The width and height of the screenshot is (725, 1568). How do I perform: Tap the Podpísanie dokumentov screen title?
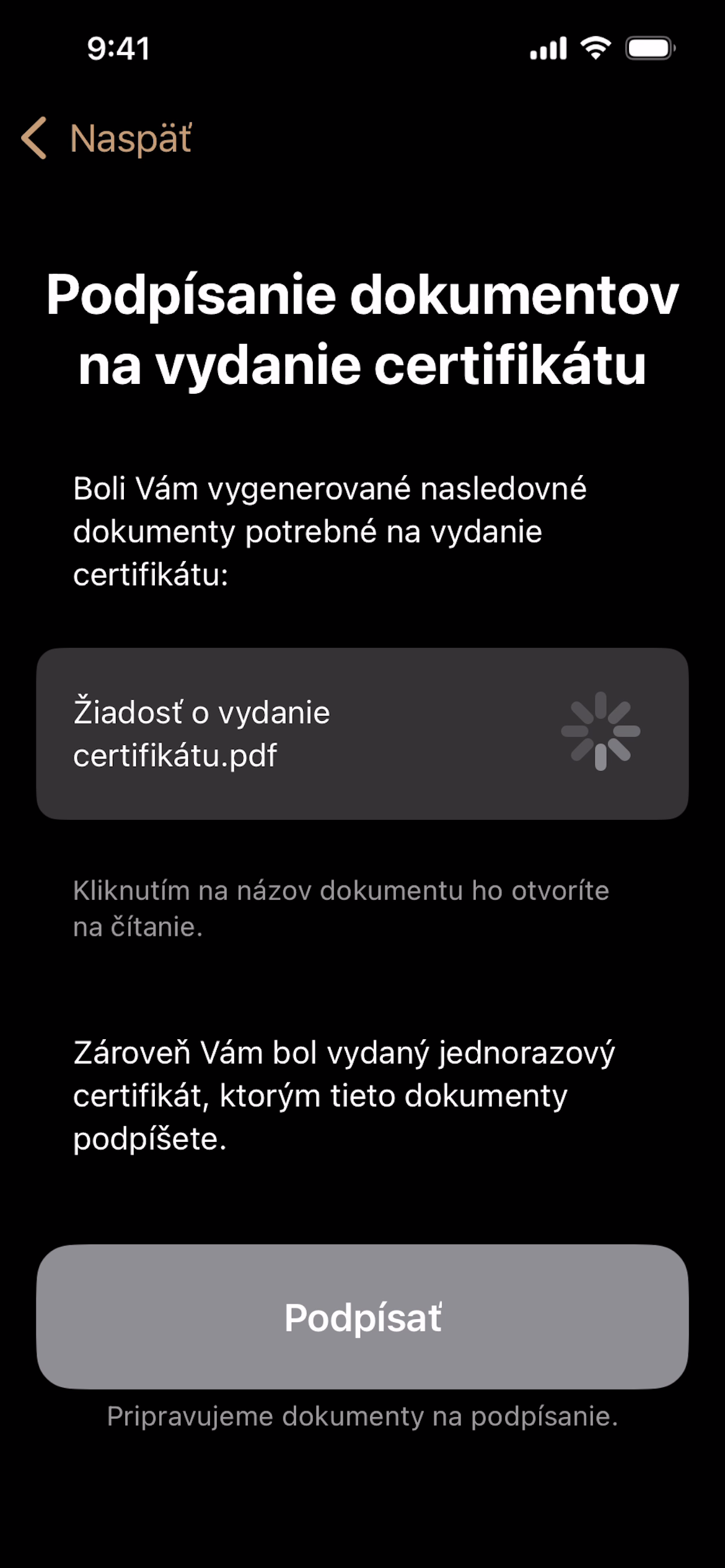[x=362, y=331]
